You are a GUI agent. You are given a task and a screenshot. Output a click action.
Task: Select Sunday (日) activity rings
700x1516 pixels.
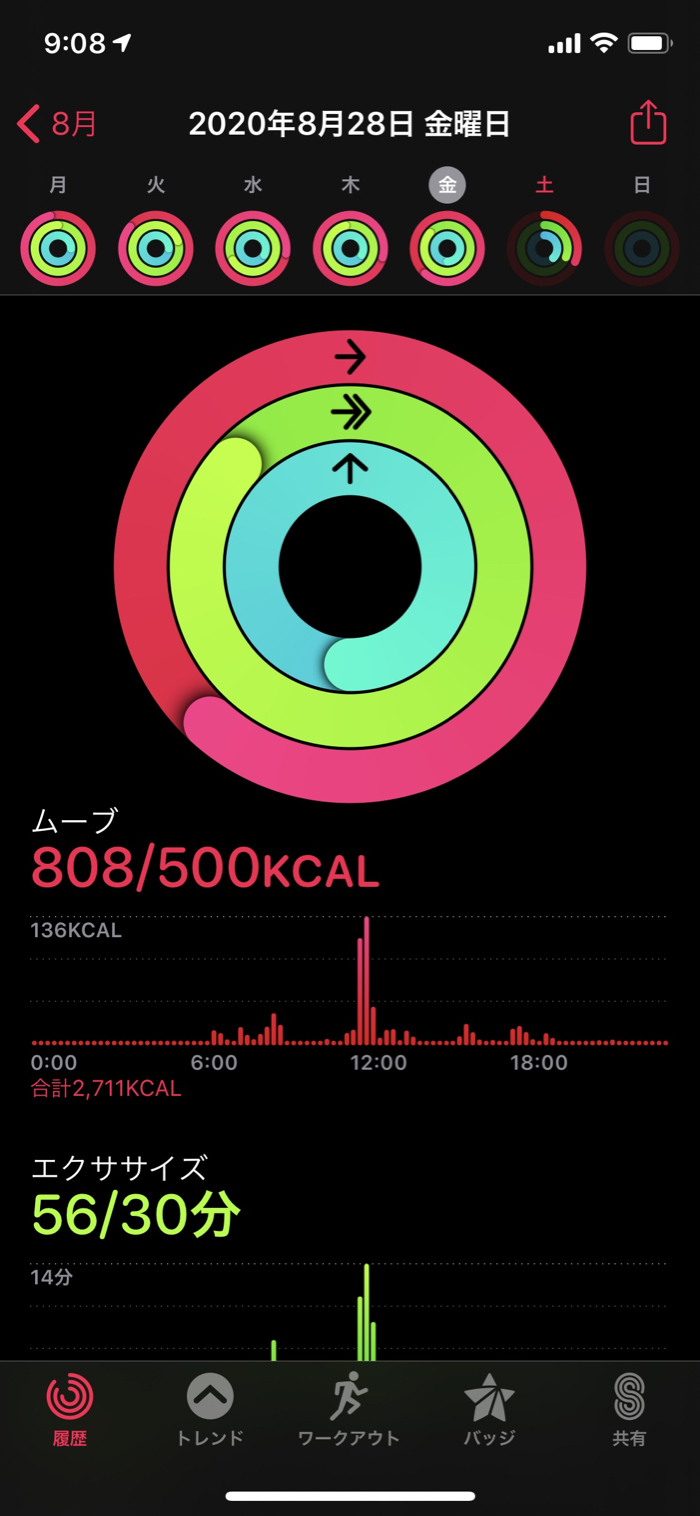pos(642,248)
